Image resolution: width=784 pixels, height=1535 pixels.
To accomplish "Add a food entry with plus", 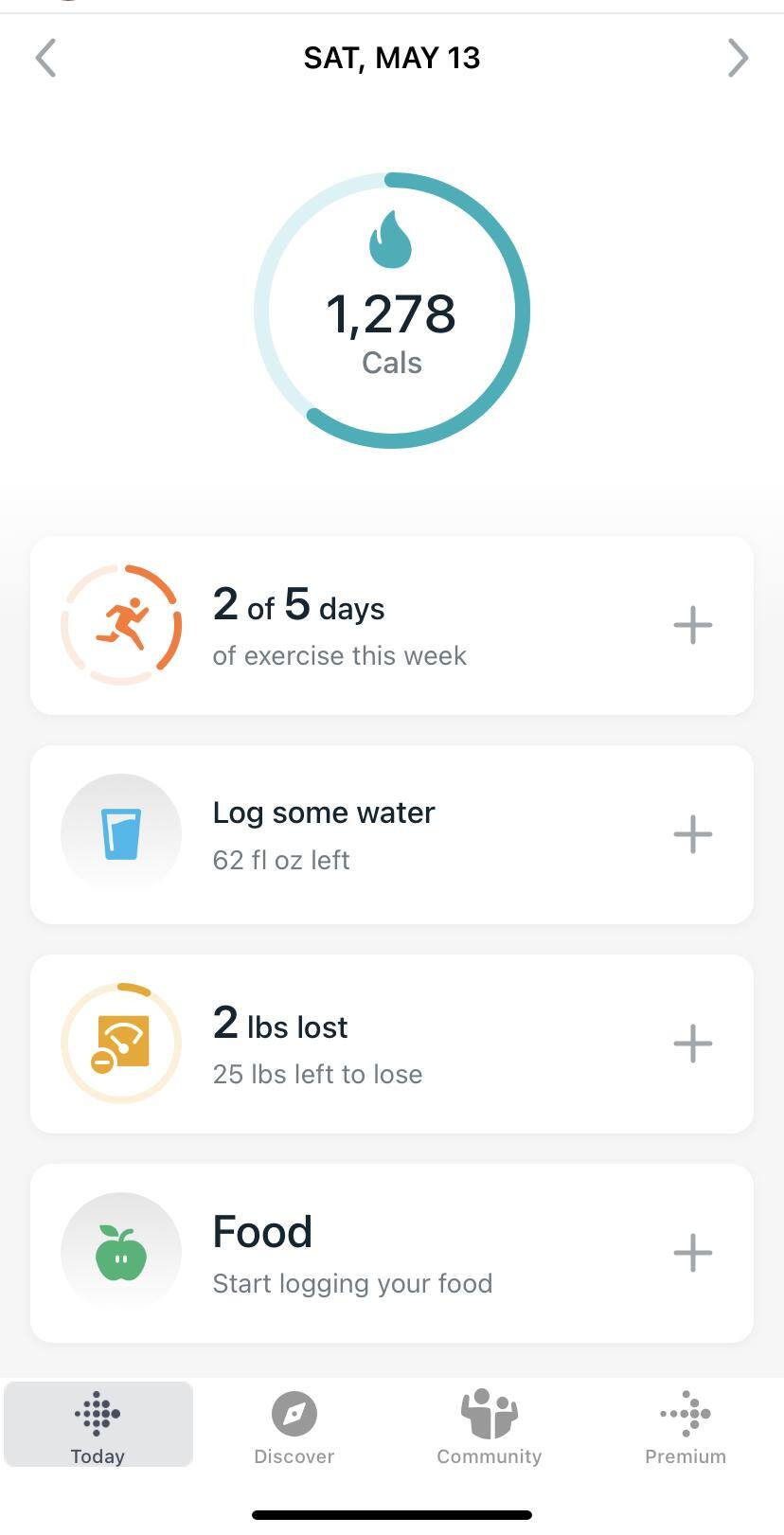I will click(x=692, y=1253).
